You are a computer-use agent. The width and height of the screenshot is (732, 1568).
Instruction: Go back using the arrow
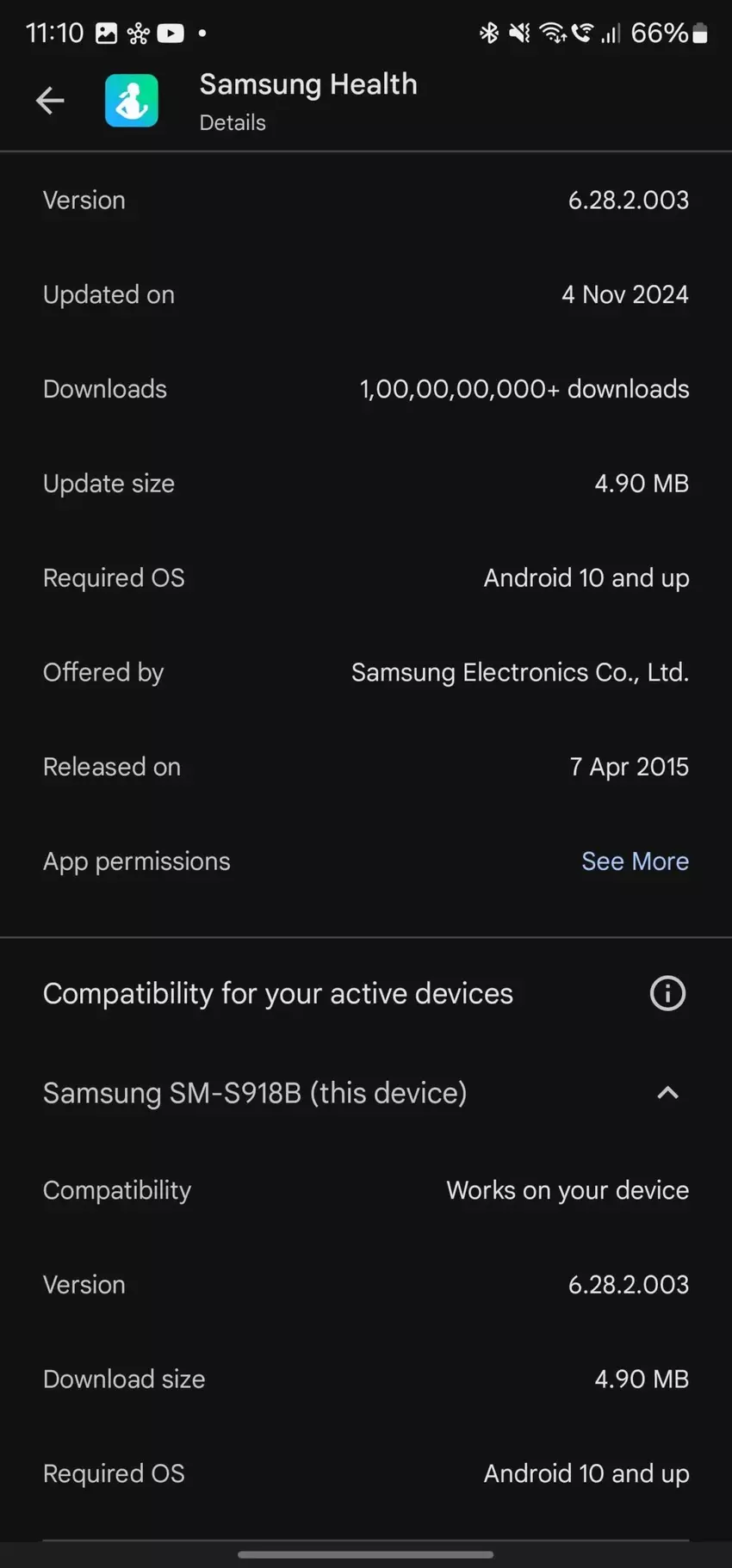[50, 101]
